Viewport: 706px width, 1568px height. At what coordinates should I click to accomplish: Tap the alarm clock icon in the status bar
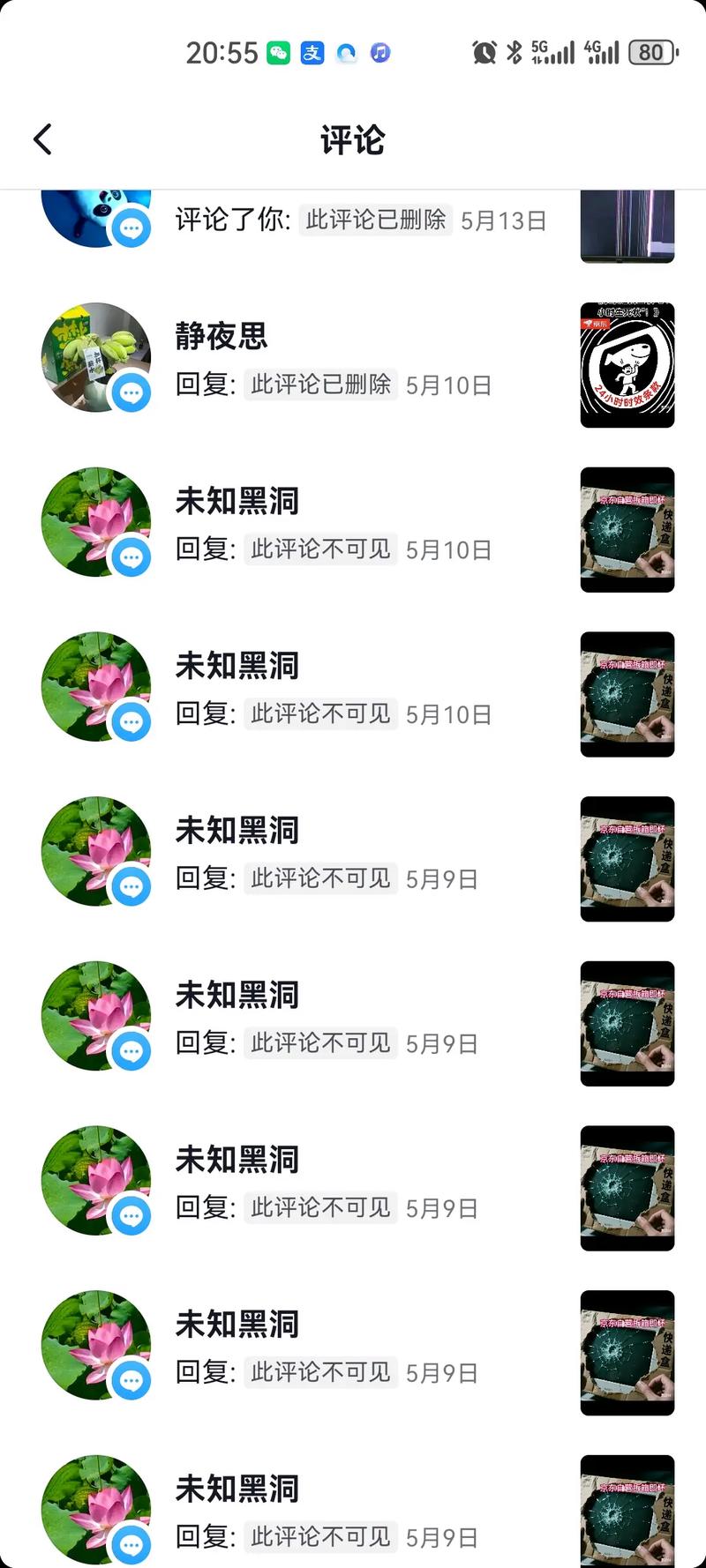coord(482,54)
